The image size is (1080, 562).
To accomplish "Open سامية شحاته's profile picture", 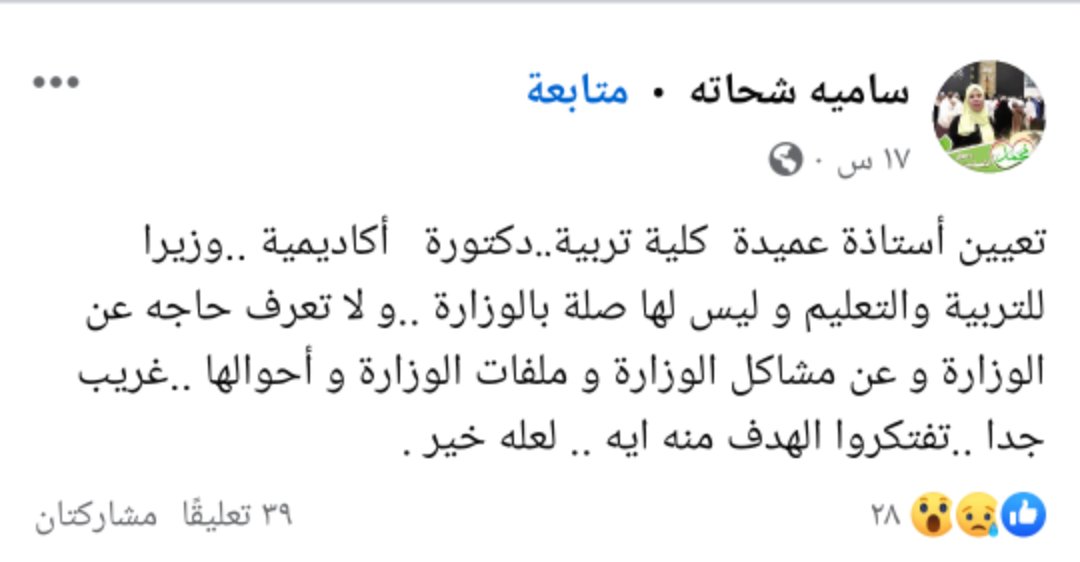I will click(x=988, y=115).
